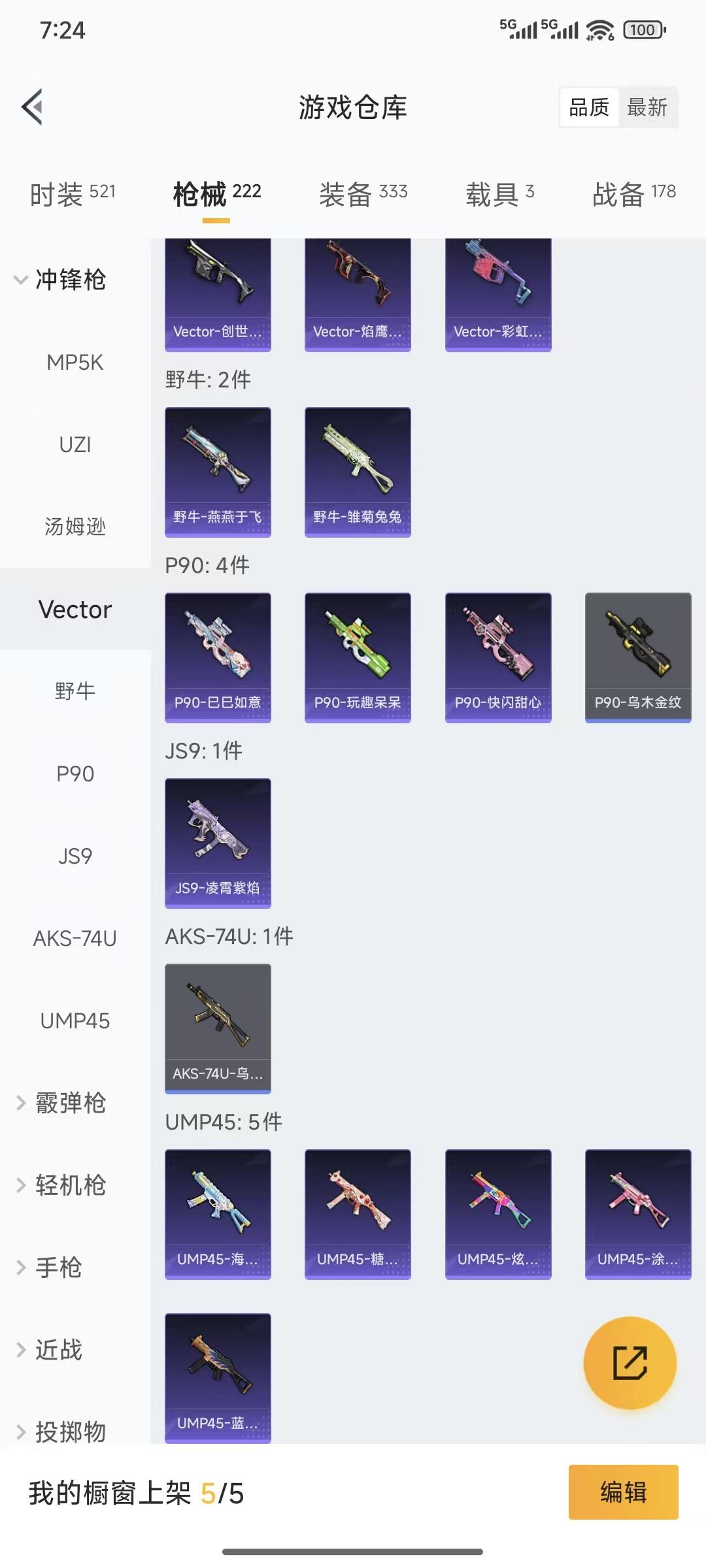Sort items by 最新
This screenshot has height=1568, width=706.
point(647,107)
